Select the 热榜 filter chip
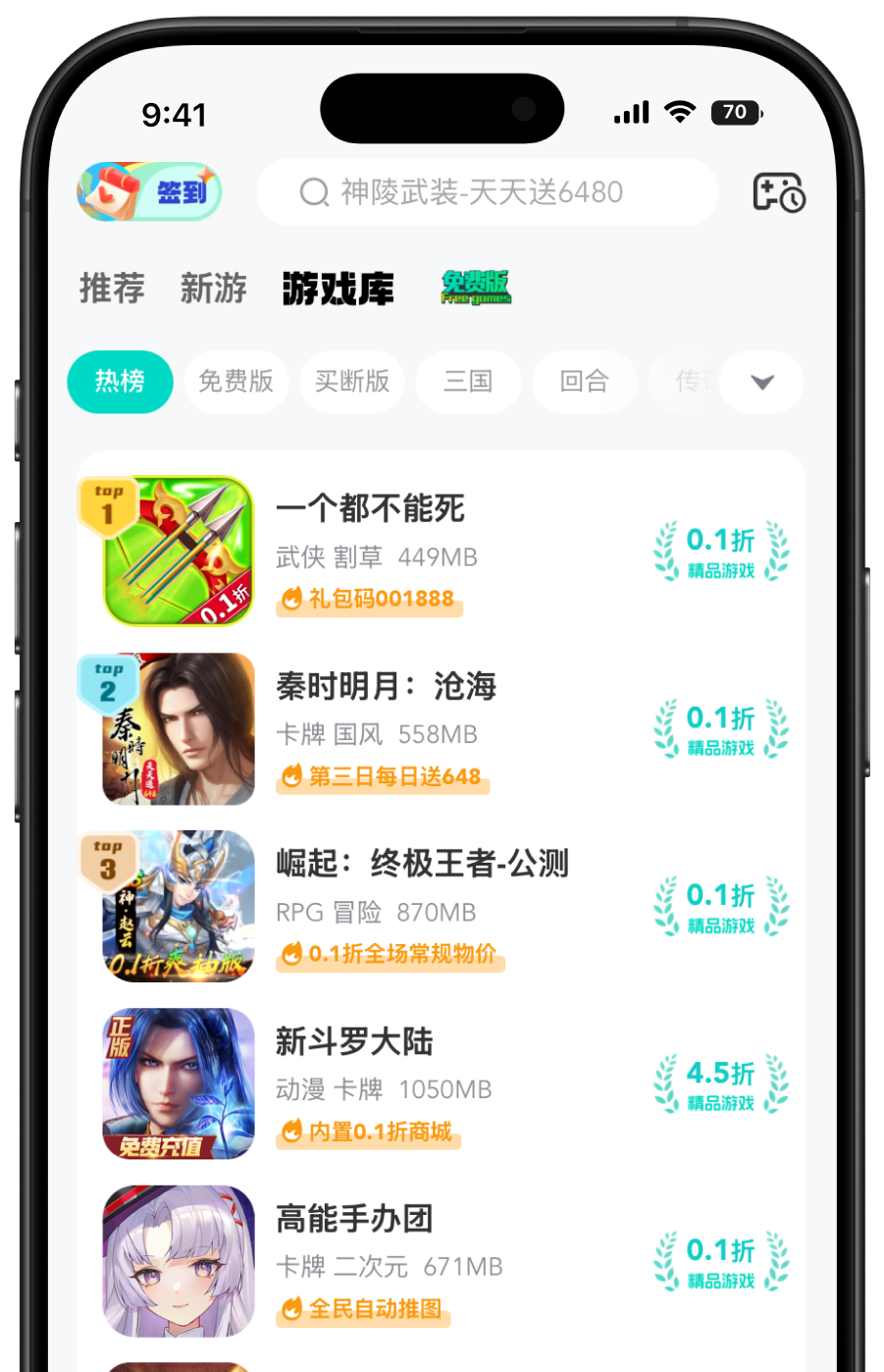Image resolution: width=884 pixels, height=1372 pixels. pos(120,381)
